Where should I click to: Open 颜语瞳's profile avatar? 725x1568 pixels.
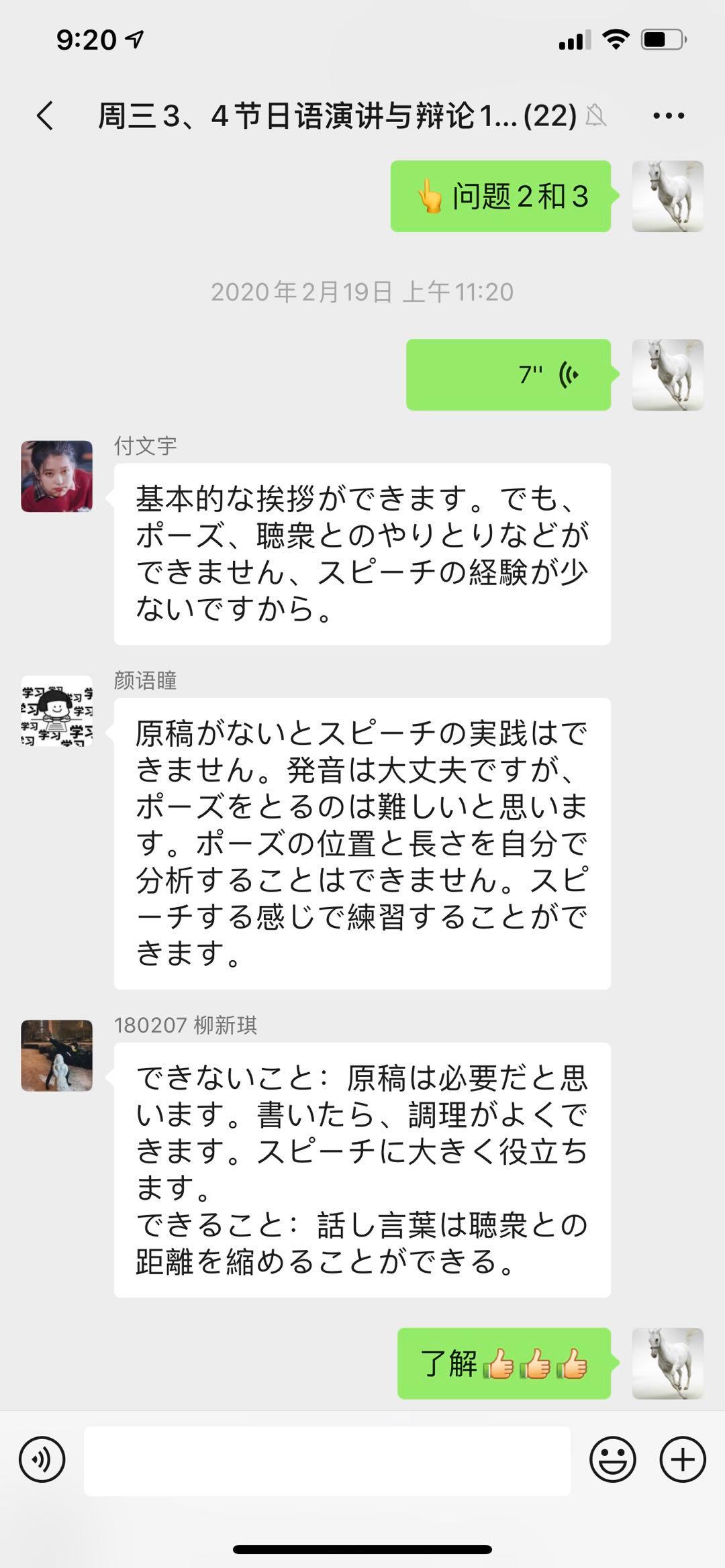coord(57,711)
